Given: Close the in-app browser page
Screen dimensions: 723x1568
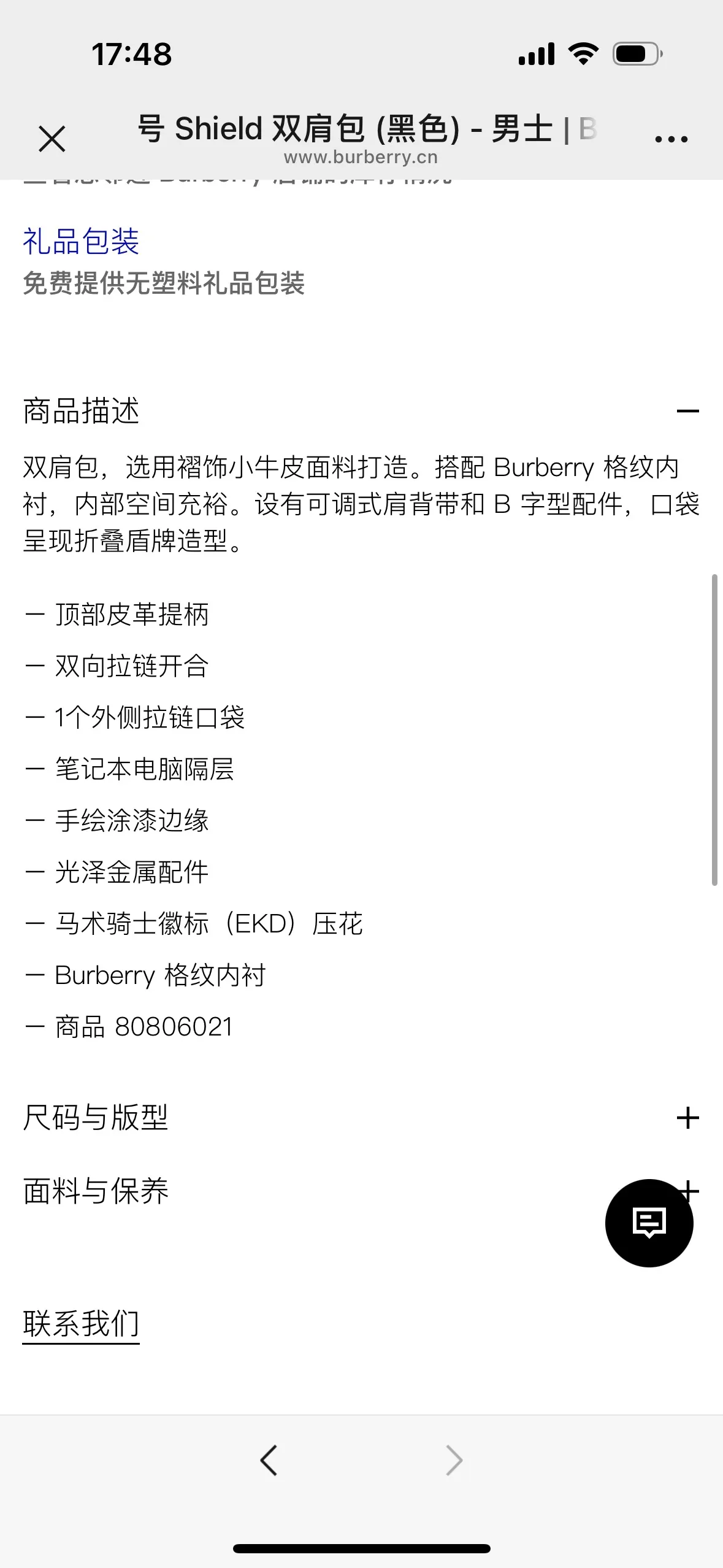Looking at the screenshot, I should click(x=52, y=139).
